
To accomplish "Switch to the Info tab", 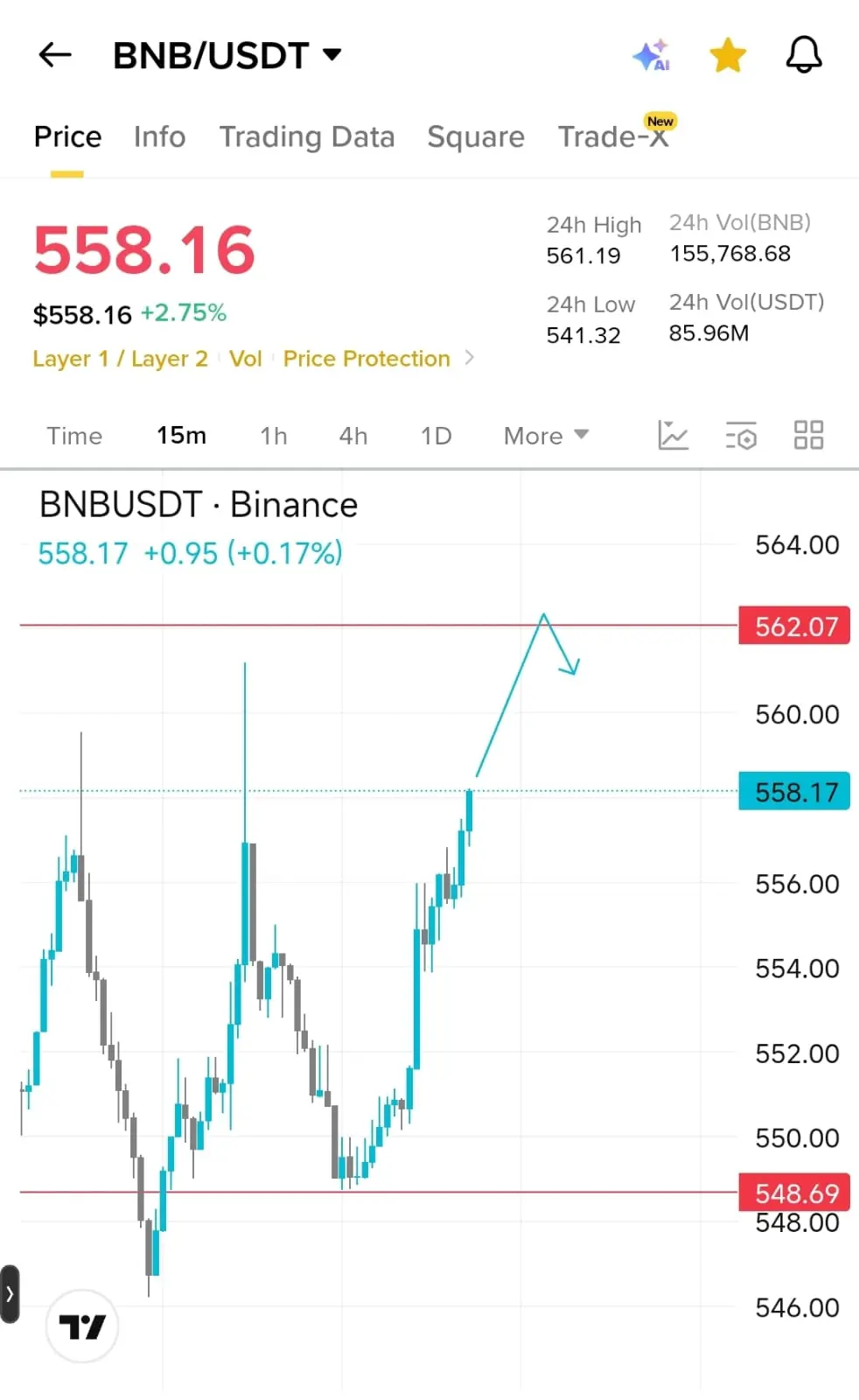I will pos(159,136).
